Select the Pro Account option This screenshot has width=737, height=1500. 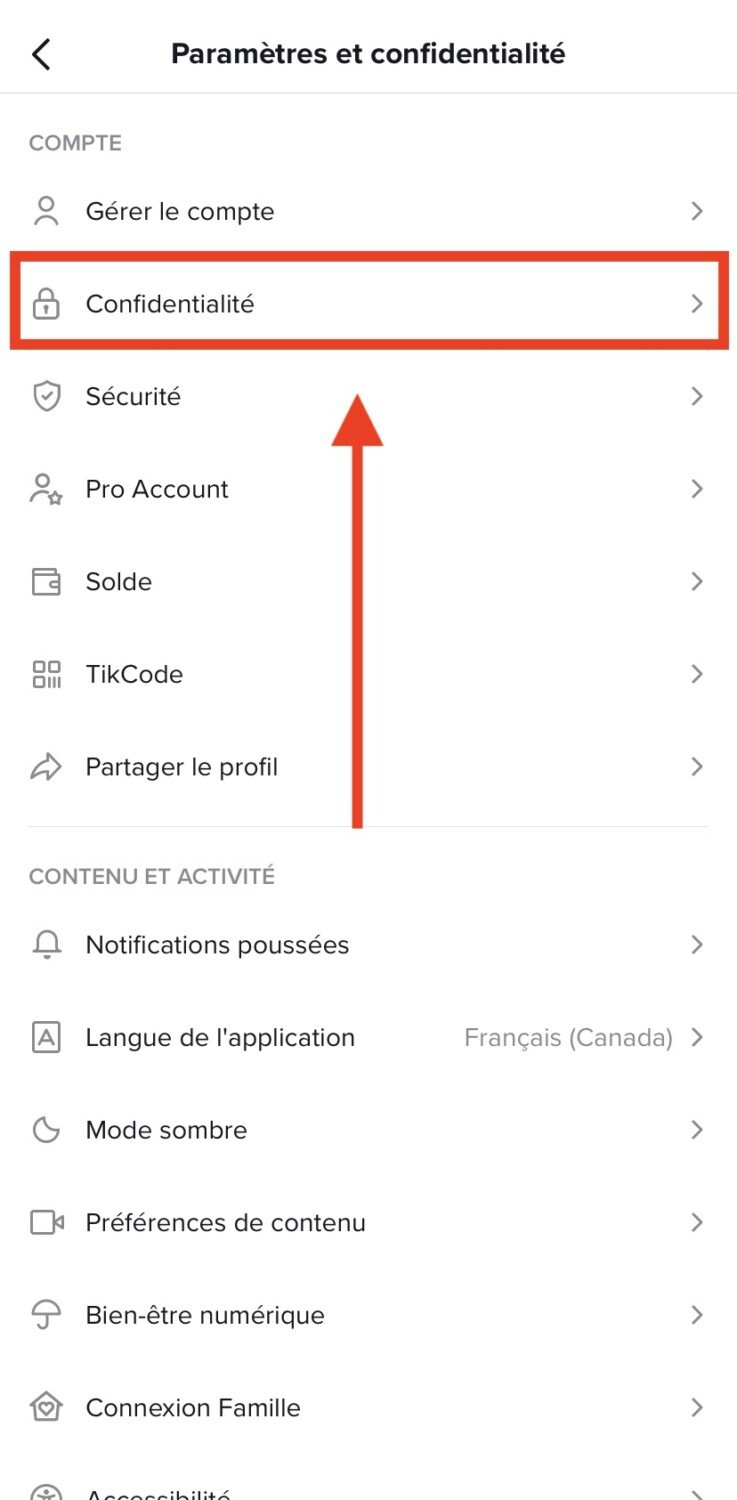pyautogui.click(x=157, y=489)
